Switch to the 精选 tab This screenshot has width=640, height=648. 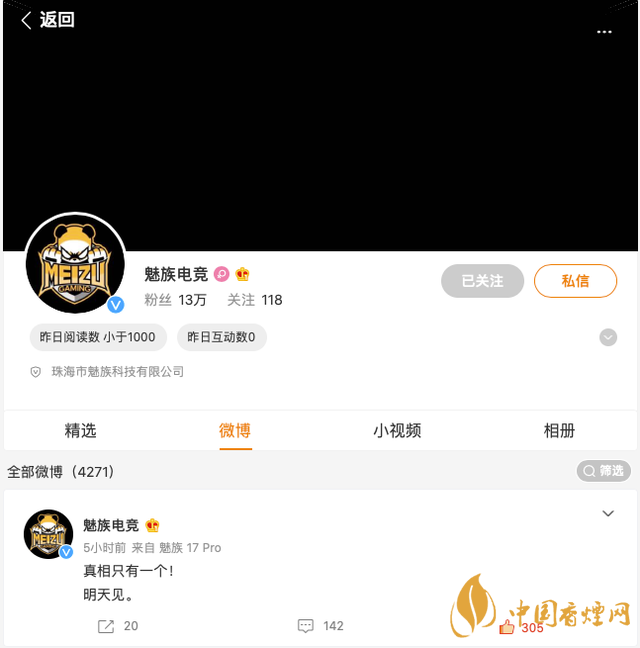point(81,431)
